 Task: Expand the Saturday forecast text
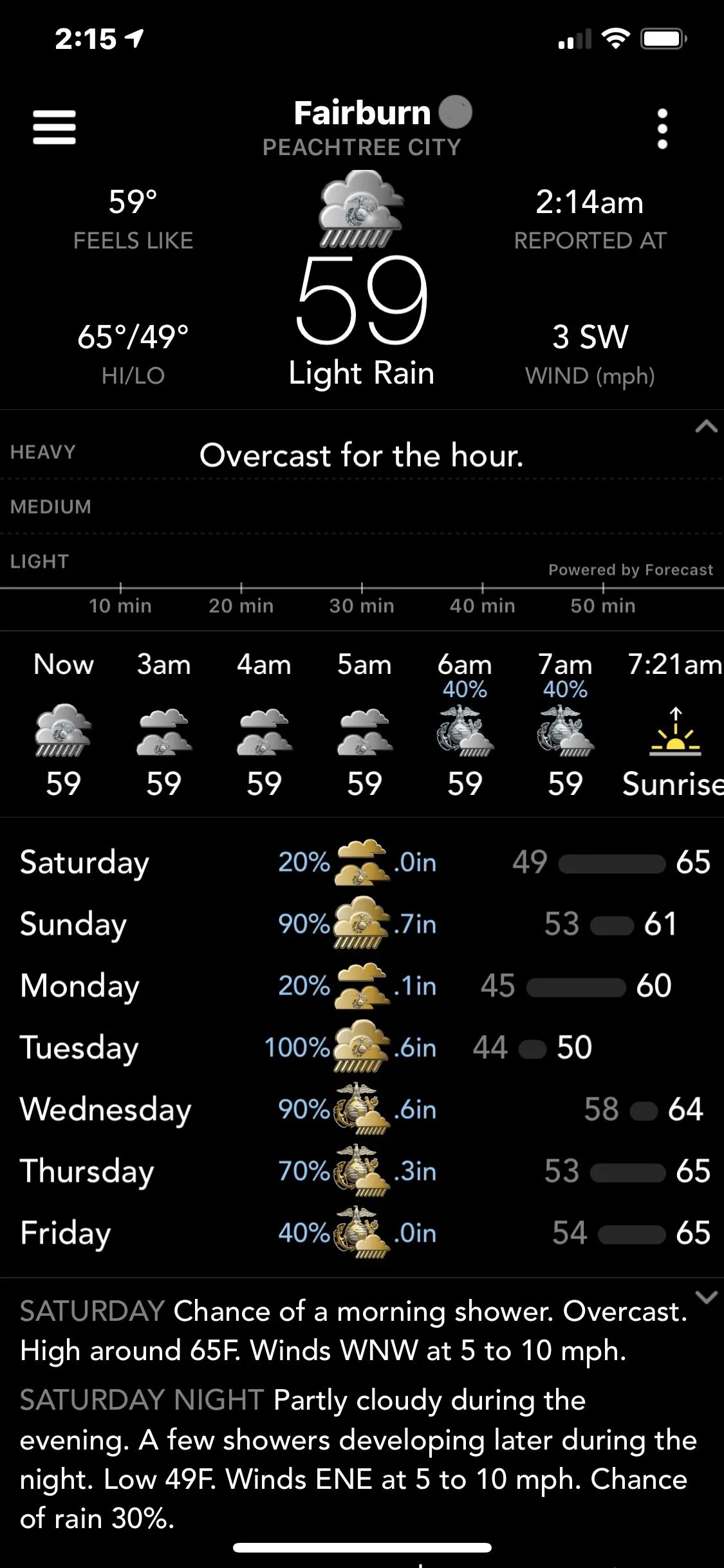706,1297
